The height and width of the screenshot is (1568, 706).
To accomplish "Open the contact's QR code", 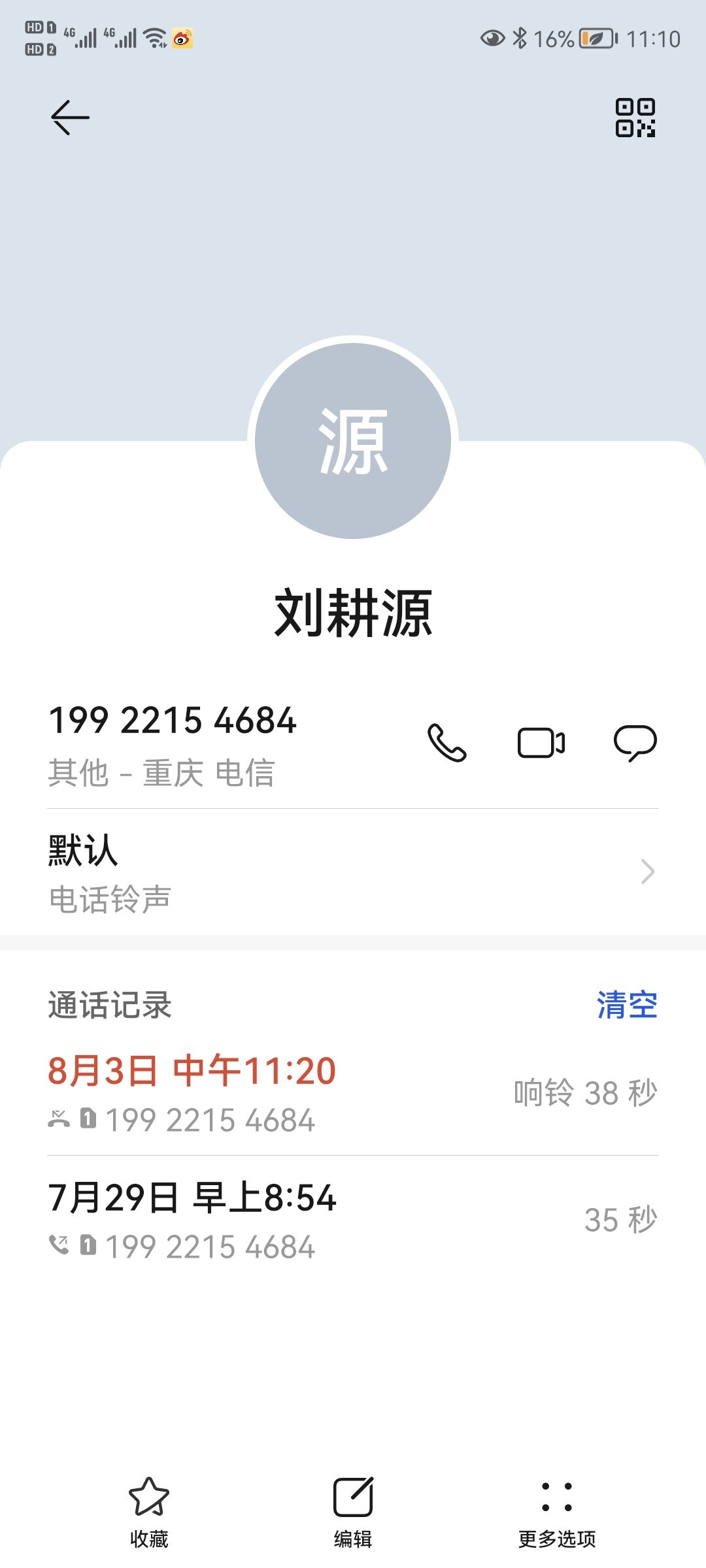I will (635, 118).
